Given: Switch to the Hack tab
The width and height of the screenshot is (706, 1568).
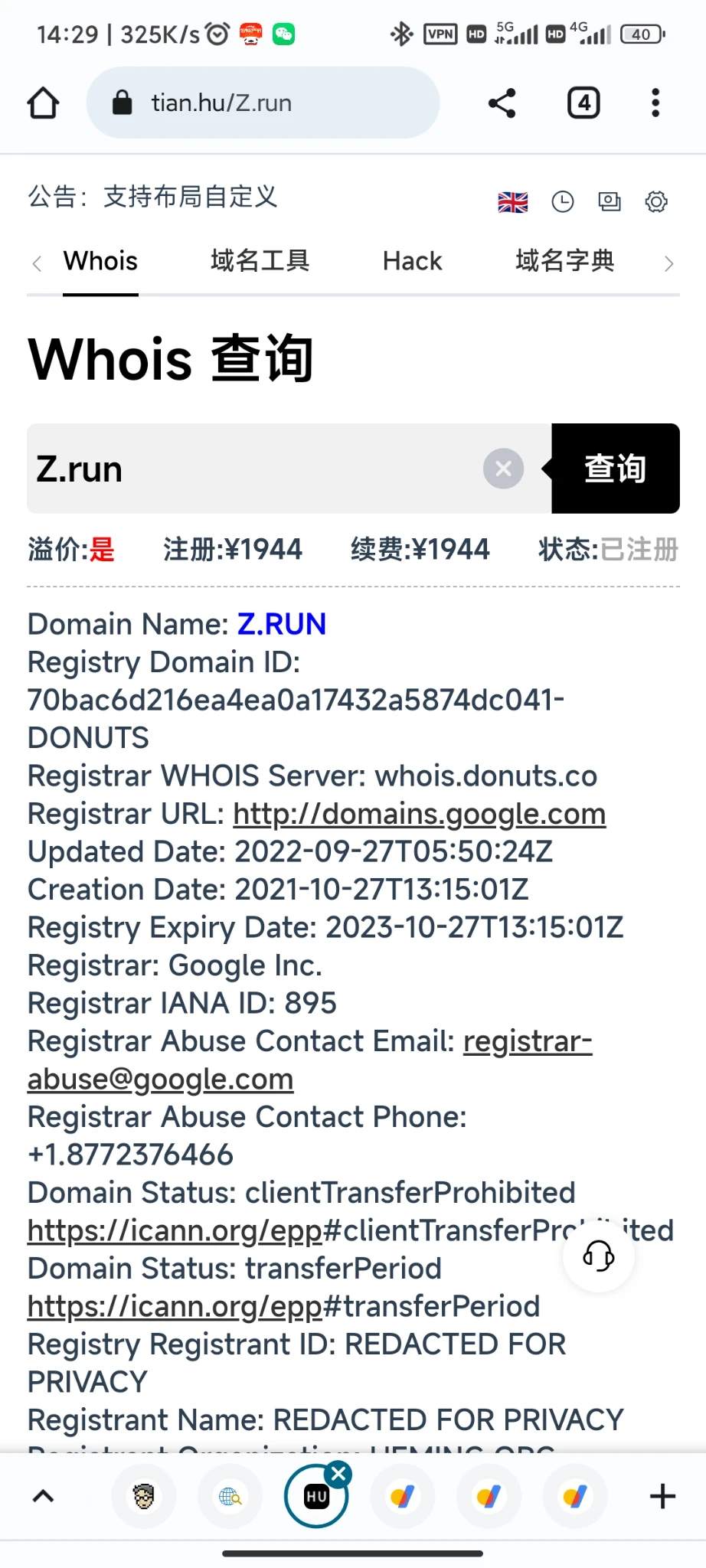Looking at the screenshot, I should point(412,261).
